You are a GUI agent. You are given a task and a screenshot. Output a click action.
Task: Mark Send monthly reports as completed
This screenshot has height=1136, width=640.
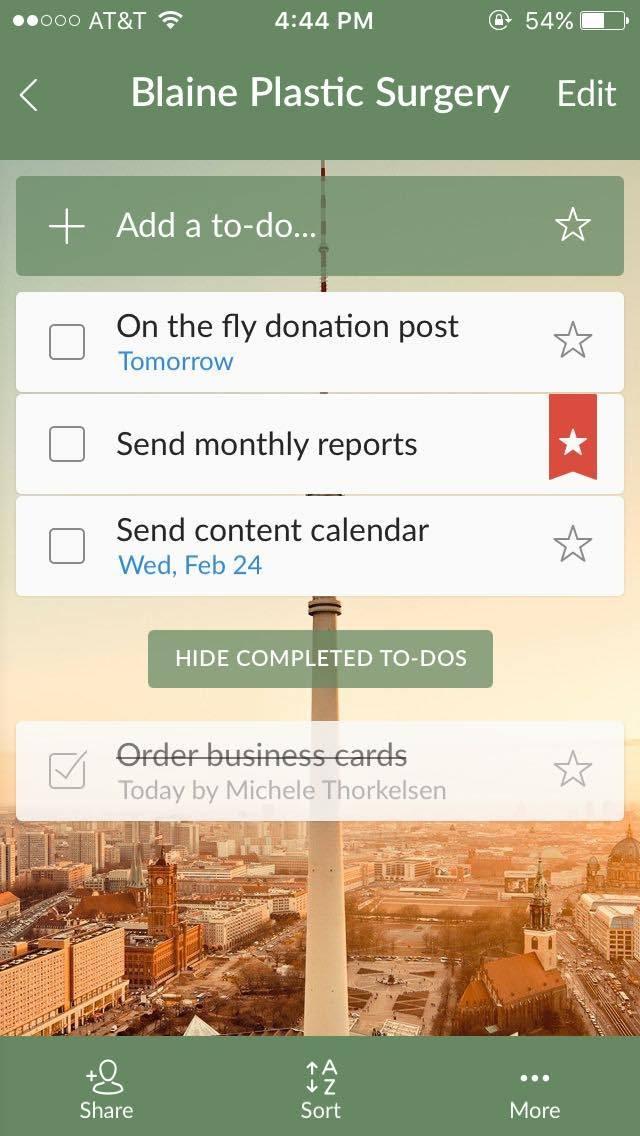67,444
